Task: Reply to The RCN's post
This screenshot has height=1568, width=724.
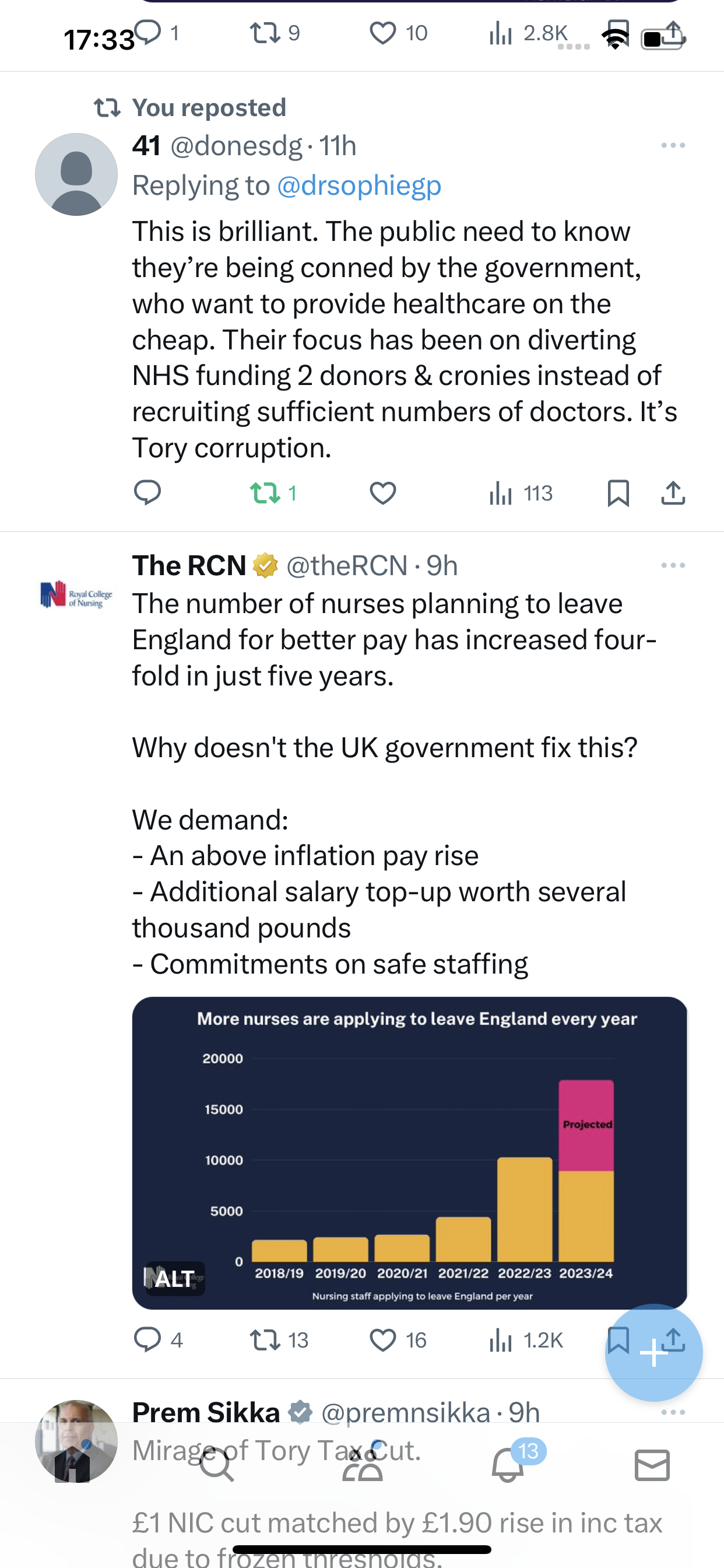Action: (157, 1340)
